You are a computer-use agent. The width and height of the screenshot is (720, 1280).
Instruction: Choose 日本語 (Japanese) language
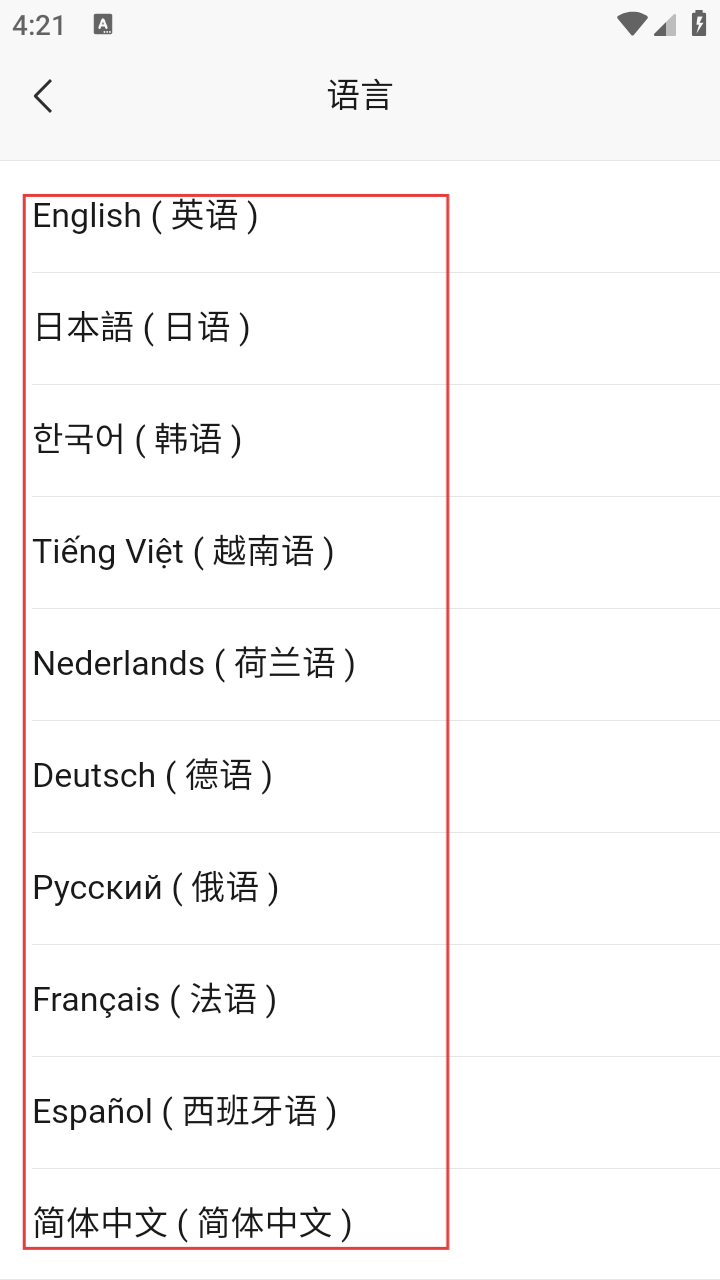coord(142,328)
